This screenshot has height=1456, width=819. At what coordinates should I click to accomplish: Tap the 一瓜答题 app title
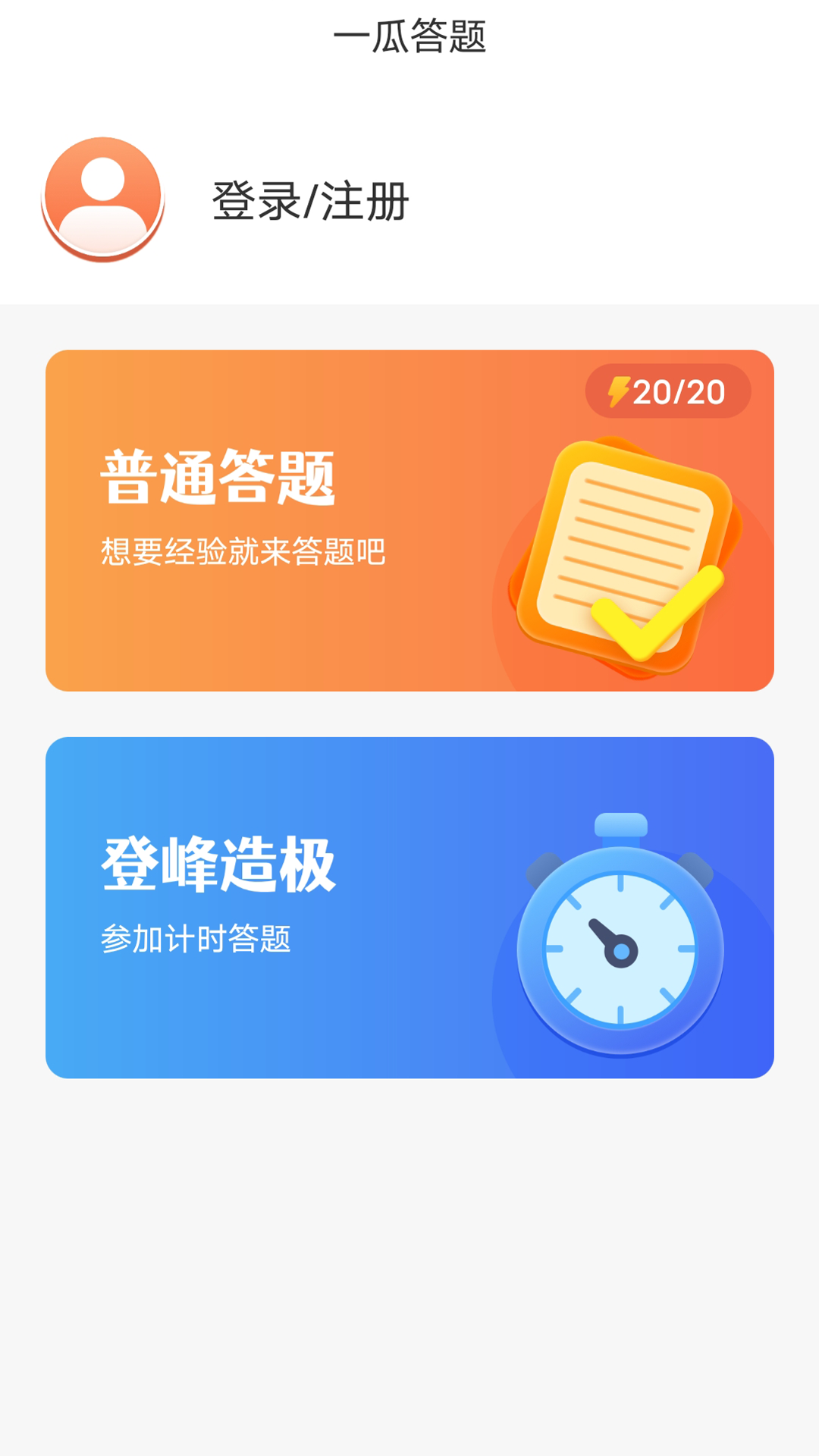[x=409, y=36]
